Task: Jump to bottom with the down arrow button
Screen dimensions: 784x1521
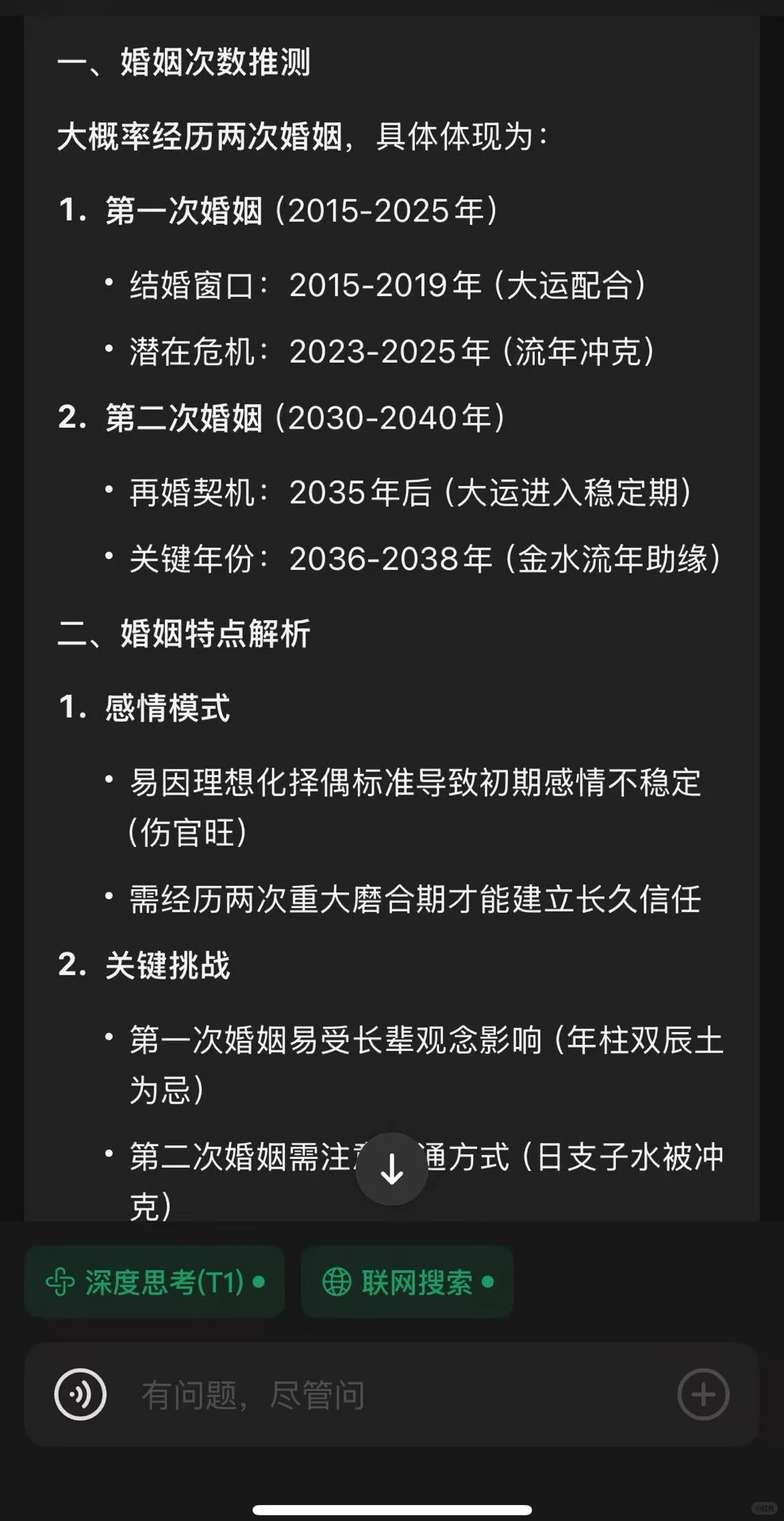Action: pyautogui.click(x=392, y=1169)
